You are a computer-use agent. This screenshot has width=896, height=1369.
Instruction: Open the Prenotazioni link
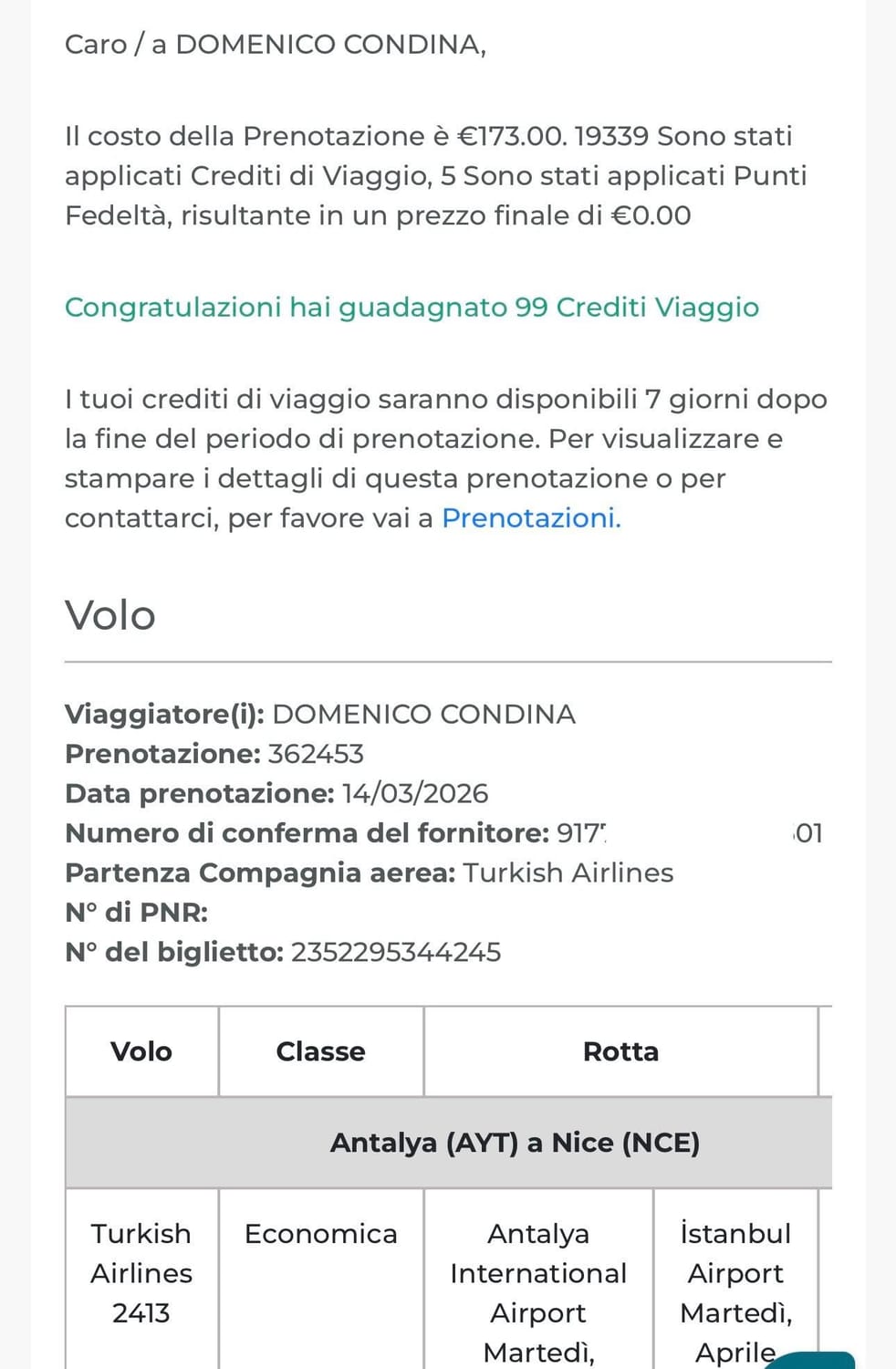pyautogui.click(x=531, y=518)
